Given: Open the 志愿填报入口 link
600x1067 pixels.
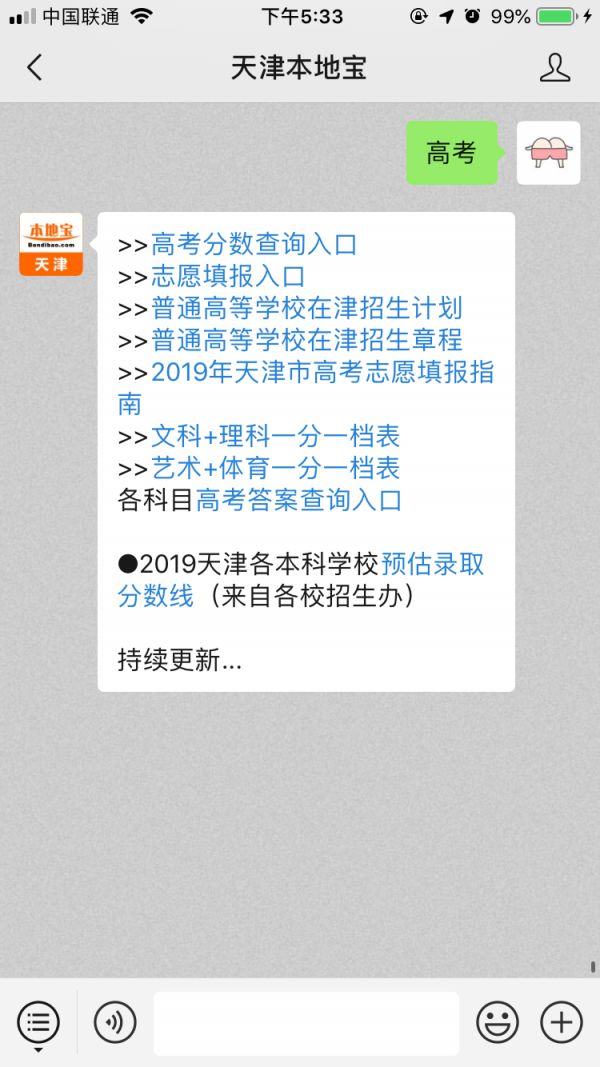Looking at the screenshot, I should coord(227,276).
